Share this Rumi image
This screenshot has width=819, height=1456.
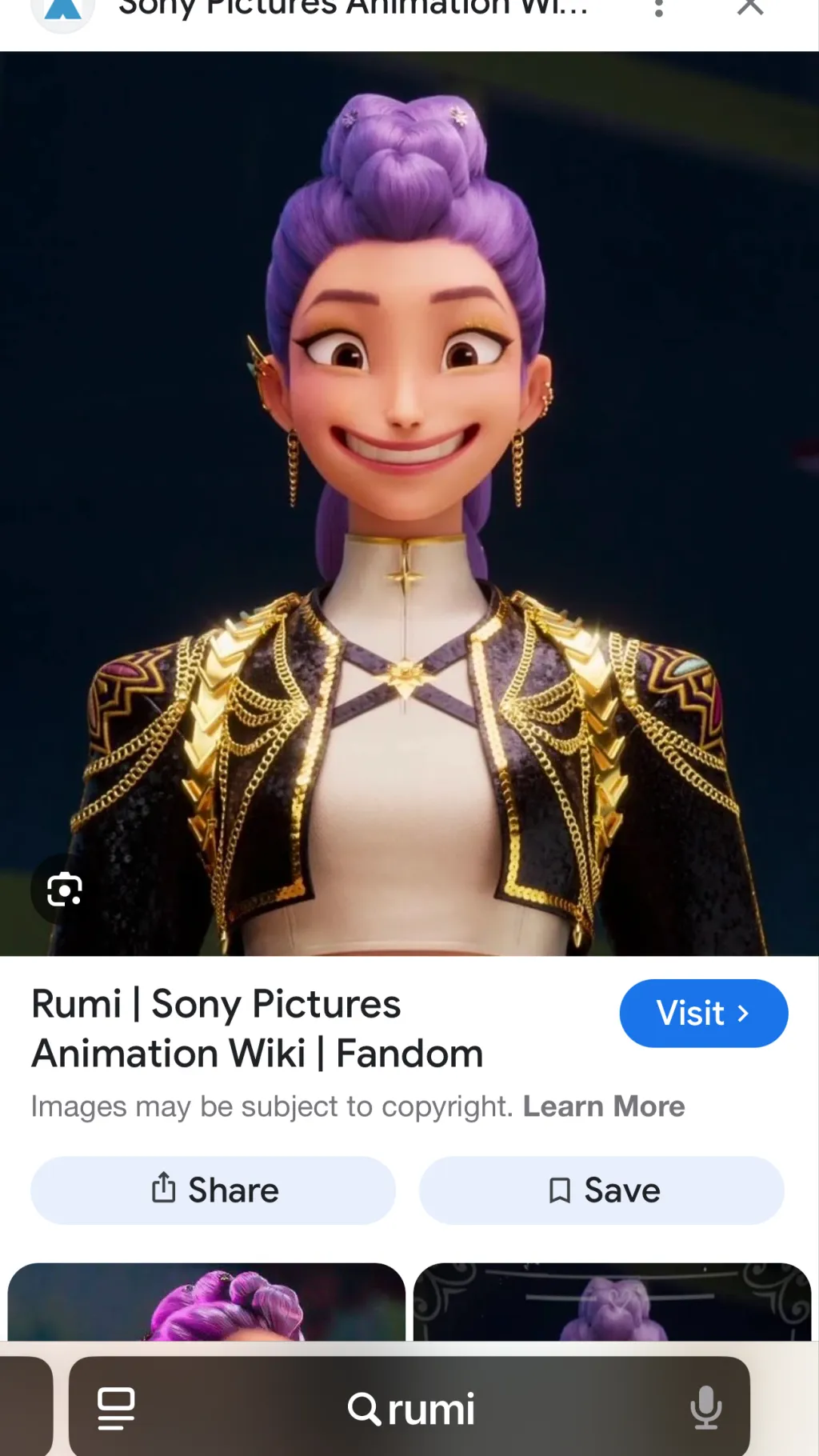pos(213,1190)
